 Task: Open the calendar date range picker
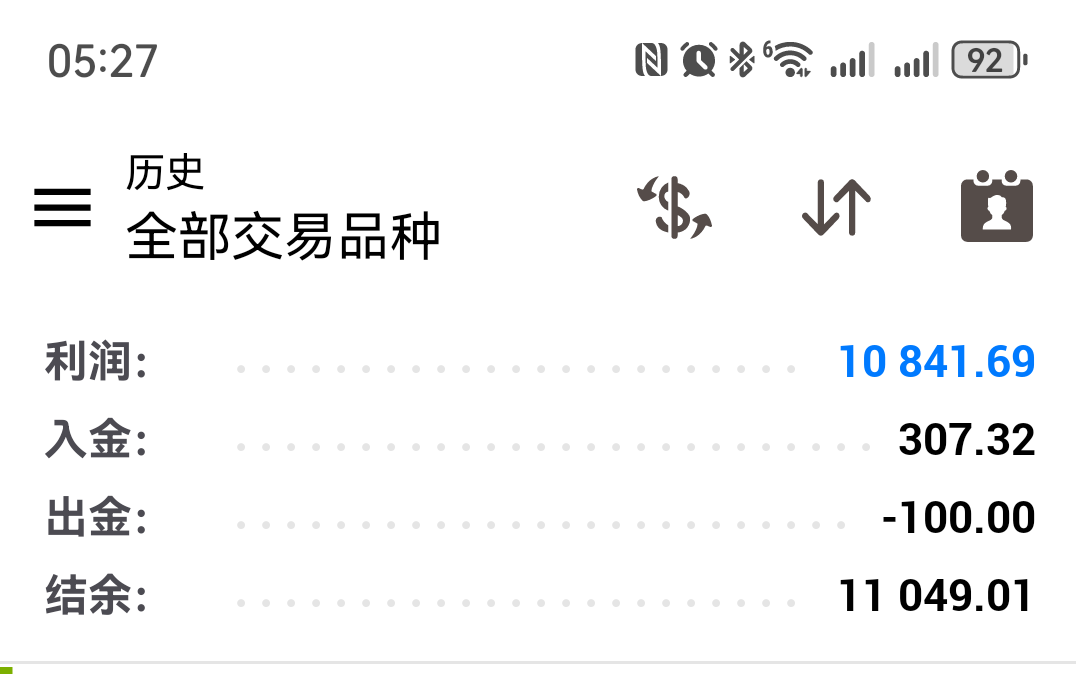point(996,208)
